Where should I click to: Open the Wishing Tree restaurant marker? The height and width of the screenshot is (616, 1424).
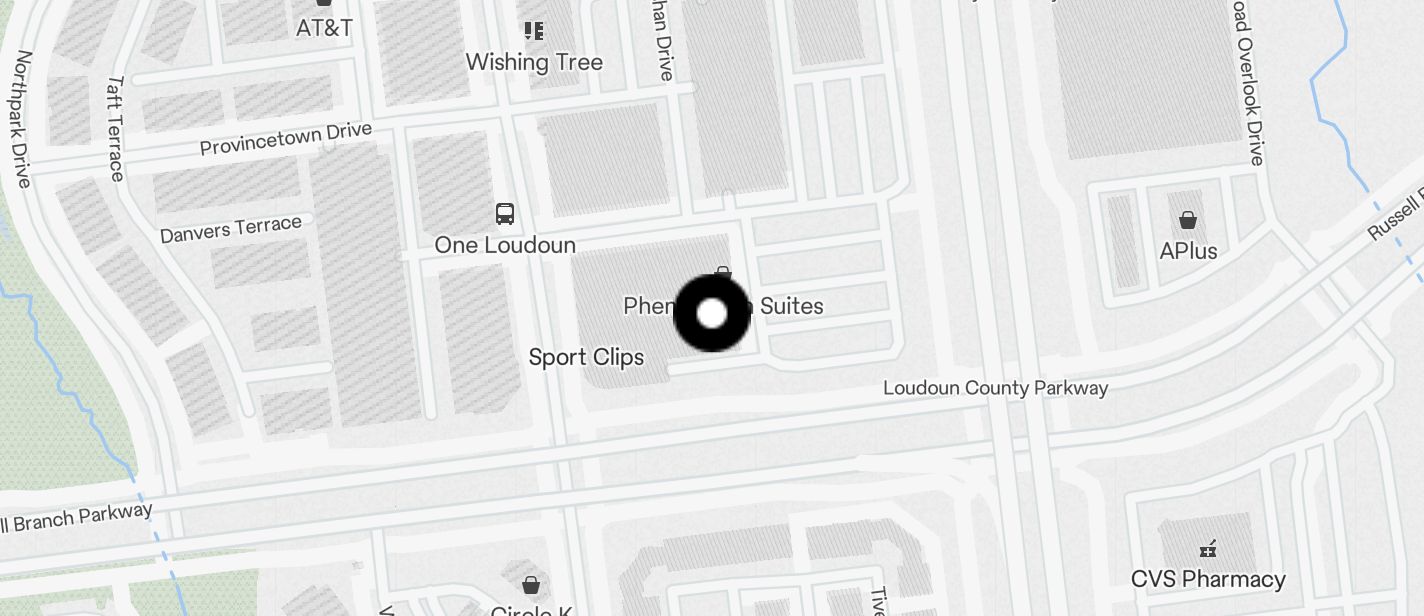[x=534, y=32]
